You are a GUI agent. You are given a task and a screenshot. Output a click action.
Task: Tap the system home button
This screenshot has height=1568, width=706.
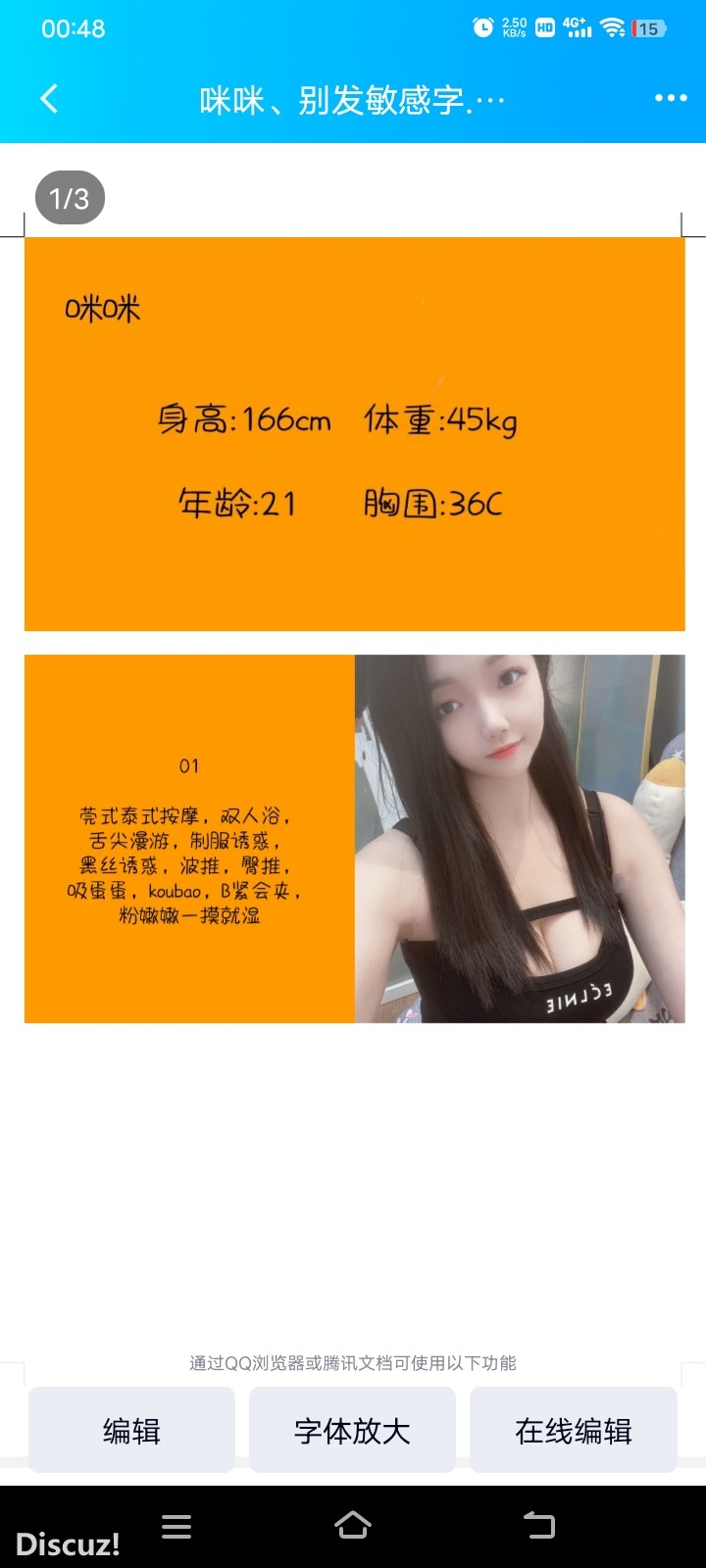coord(353,1525)
